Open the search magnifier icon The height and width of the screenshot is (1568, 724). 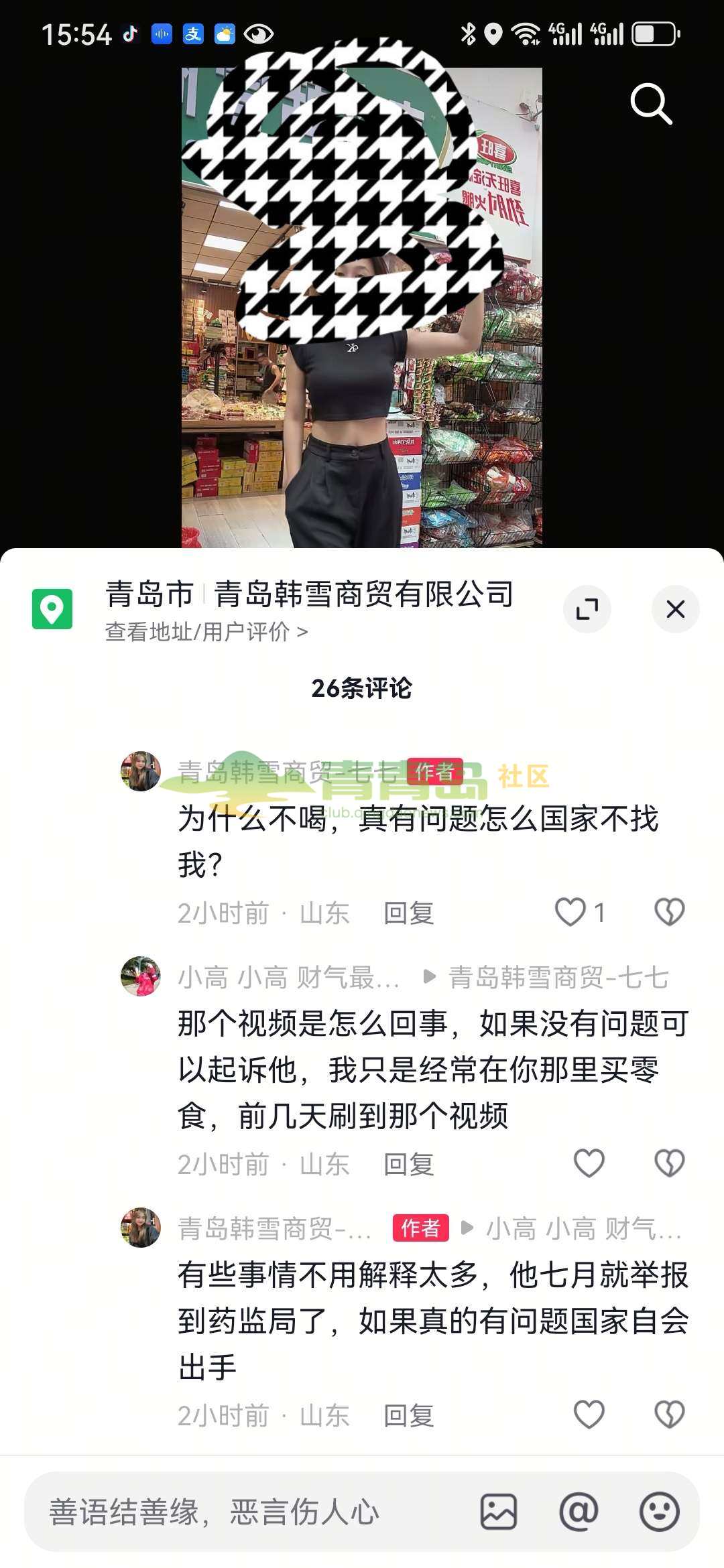[x=651, y=105]
